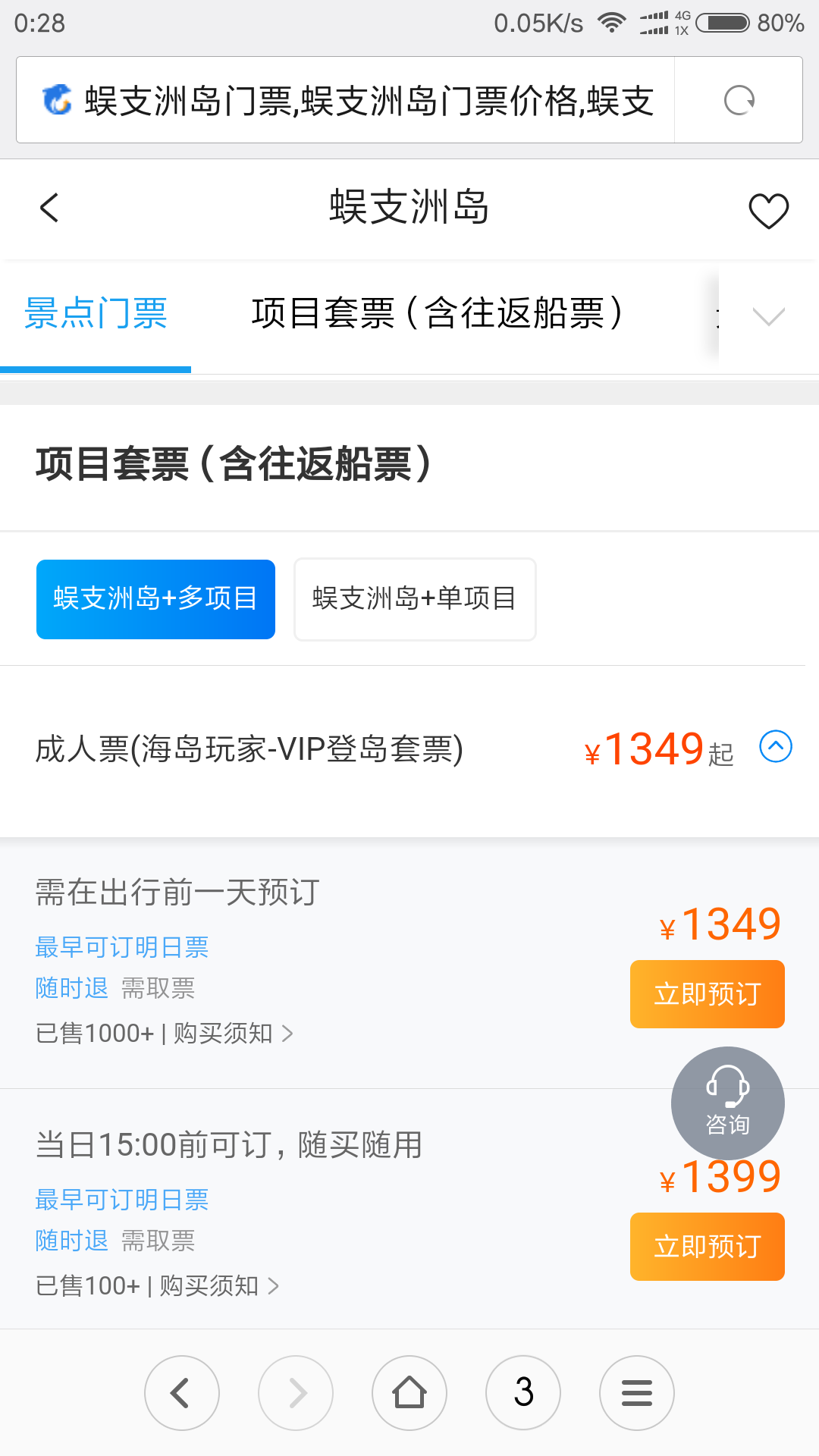Go to the browser home page
This screenshot has width=819, height=1456.
[x=409, y=1393]
